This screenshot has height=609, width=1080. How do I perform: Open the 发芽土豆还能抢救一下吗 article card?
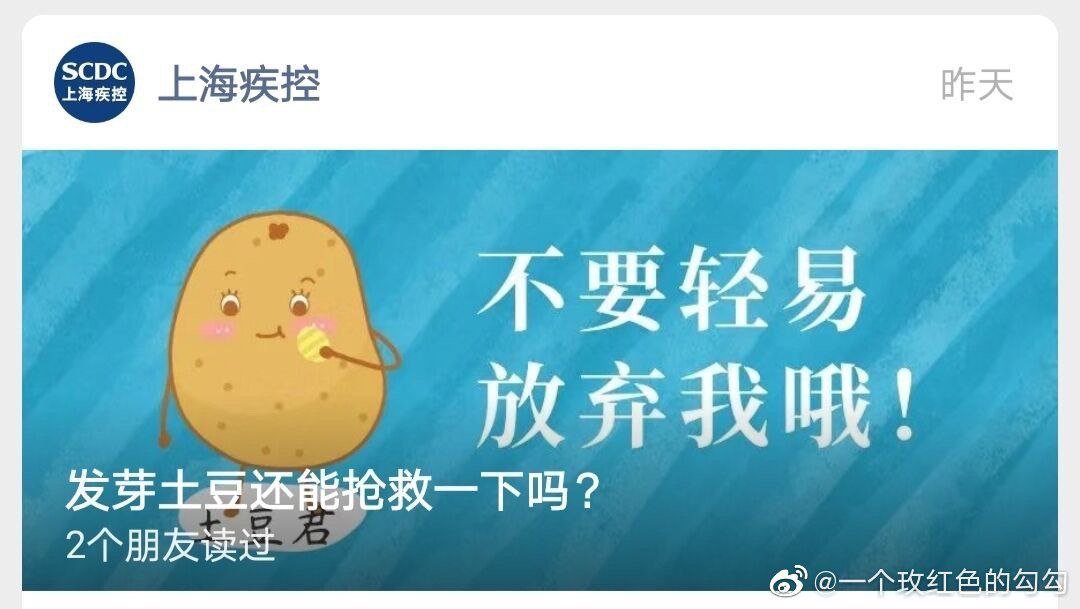click(x=540, y=370)
